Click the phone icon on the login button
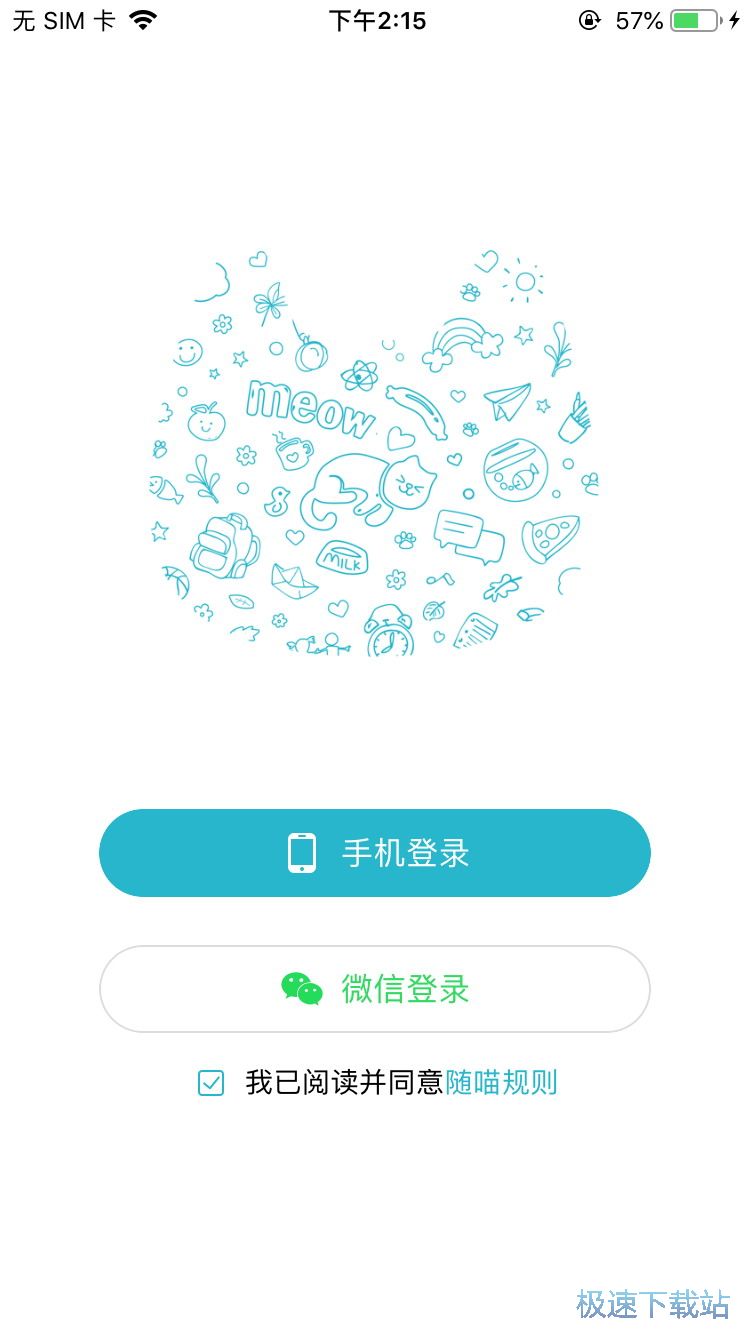This screenshot has width=750, height=1334. (300, 852)
